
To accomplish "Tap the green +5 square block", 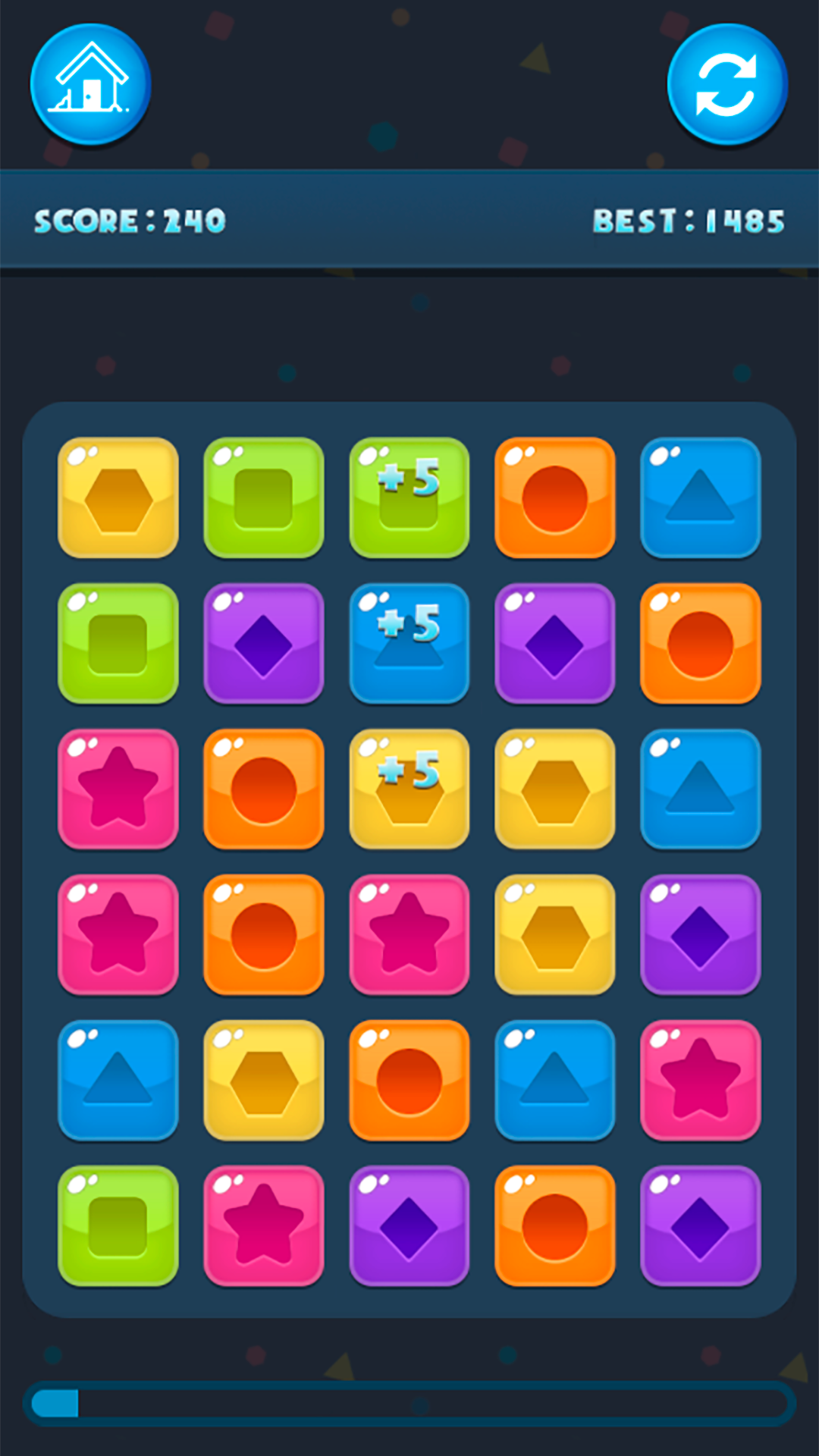I will [409, 497].
